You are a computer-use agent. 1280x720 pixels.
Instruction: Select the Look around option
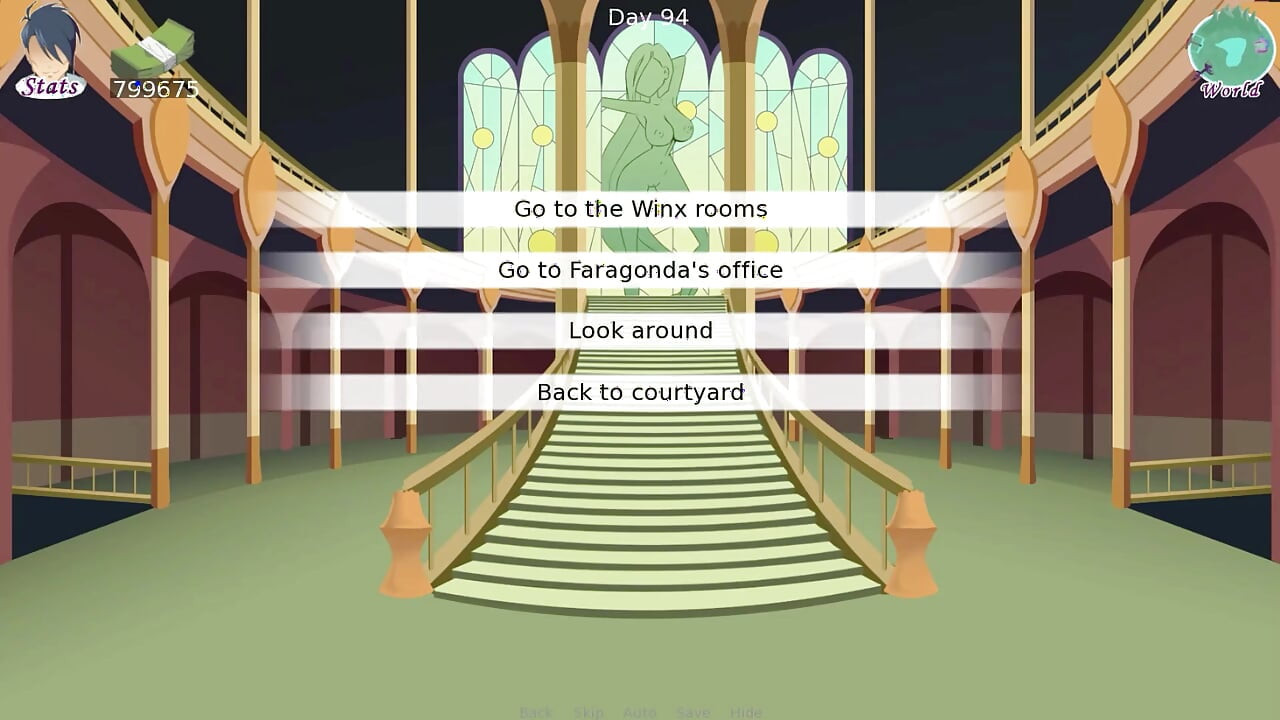[x=640, y=331]
